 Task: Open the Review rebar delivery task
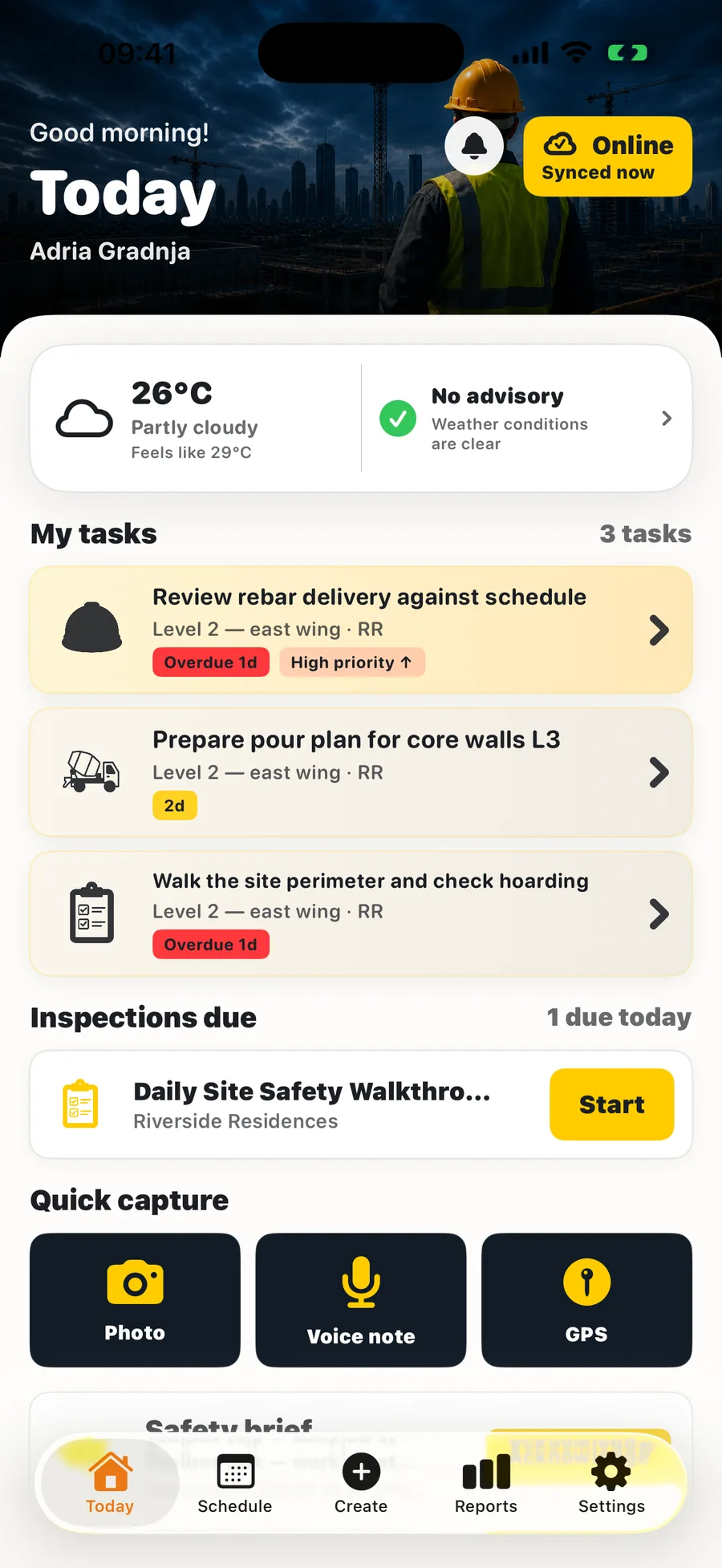(x=361, y=630)
